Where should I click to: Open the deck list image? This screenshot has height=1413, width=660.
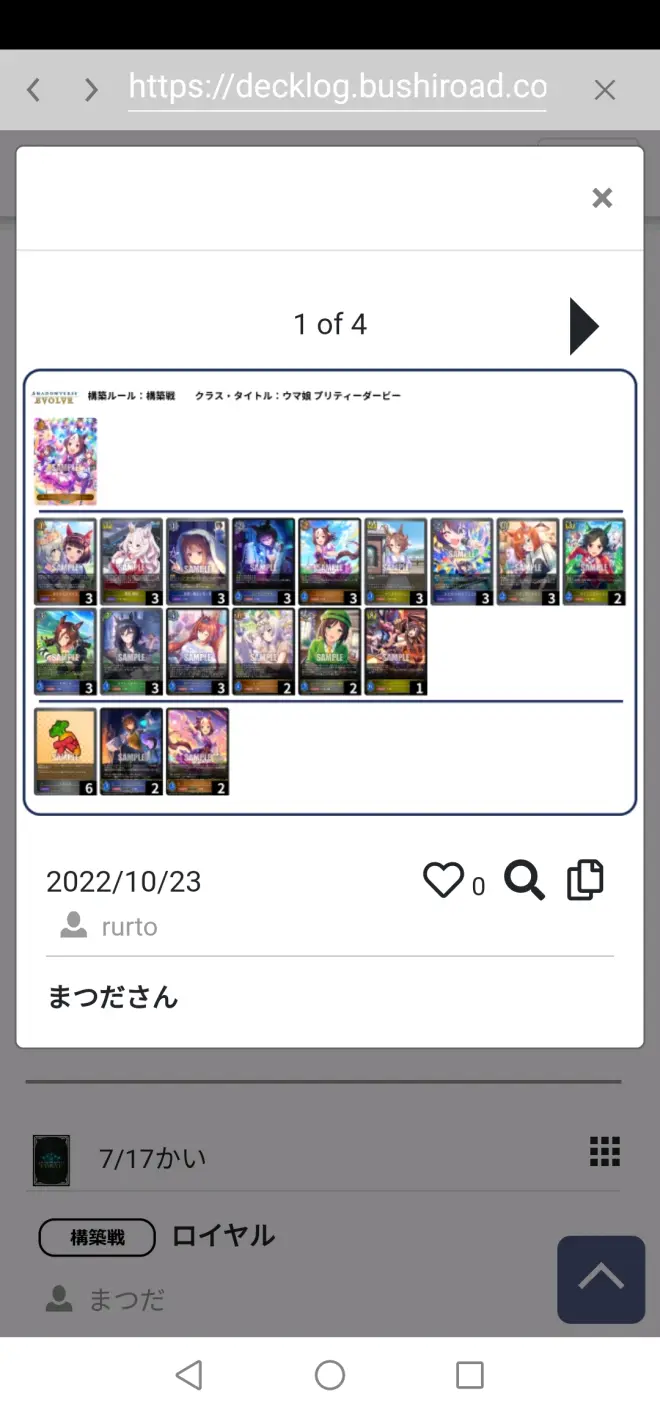[330, 592]
